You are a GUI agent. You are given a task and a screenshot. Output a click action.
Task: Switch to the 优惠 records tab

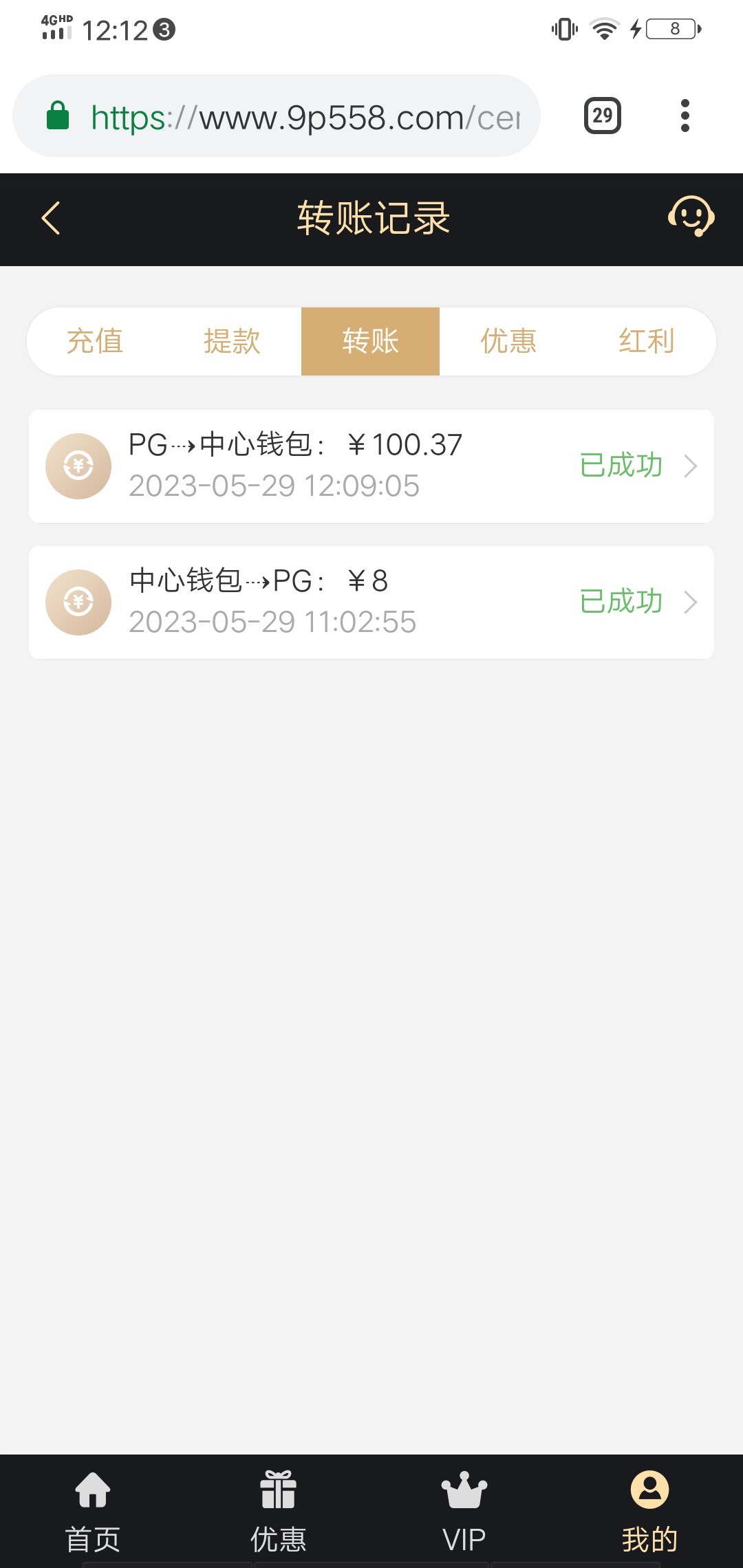click(x=508, y=341)
